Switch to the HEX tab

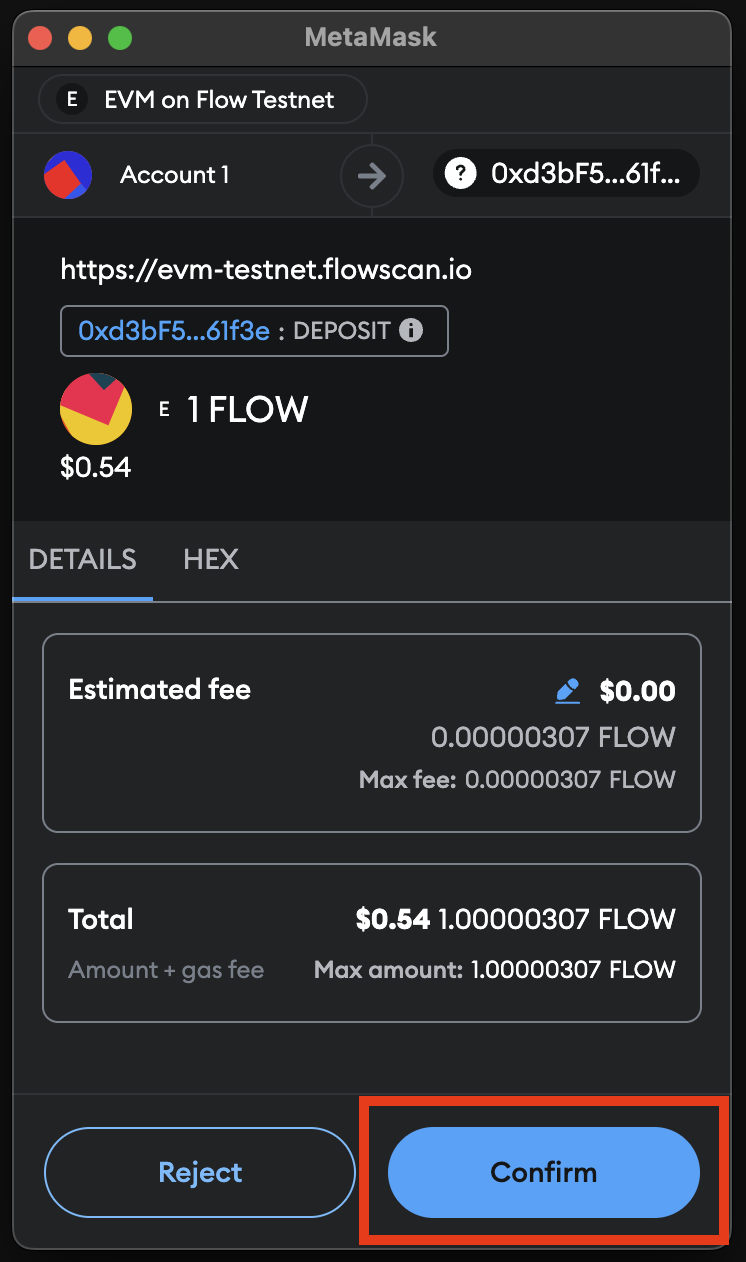[210, 559]
